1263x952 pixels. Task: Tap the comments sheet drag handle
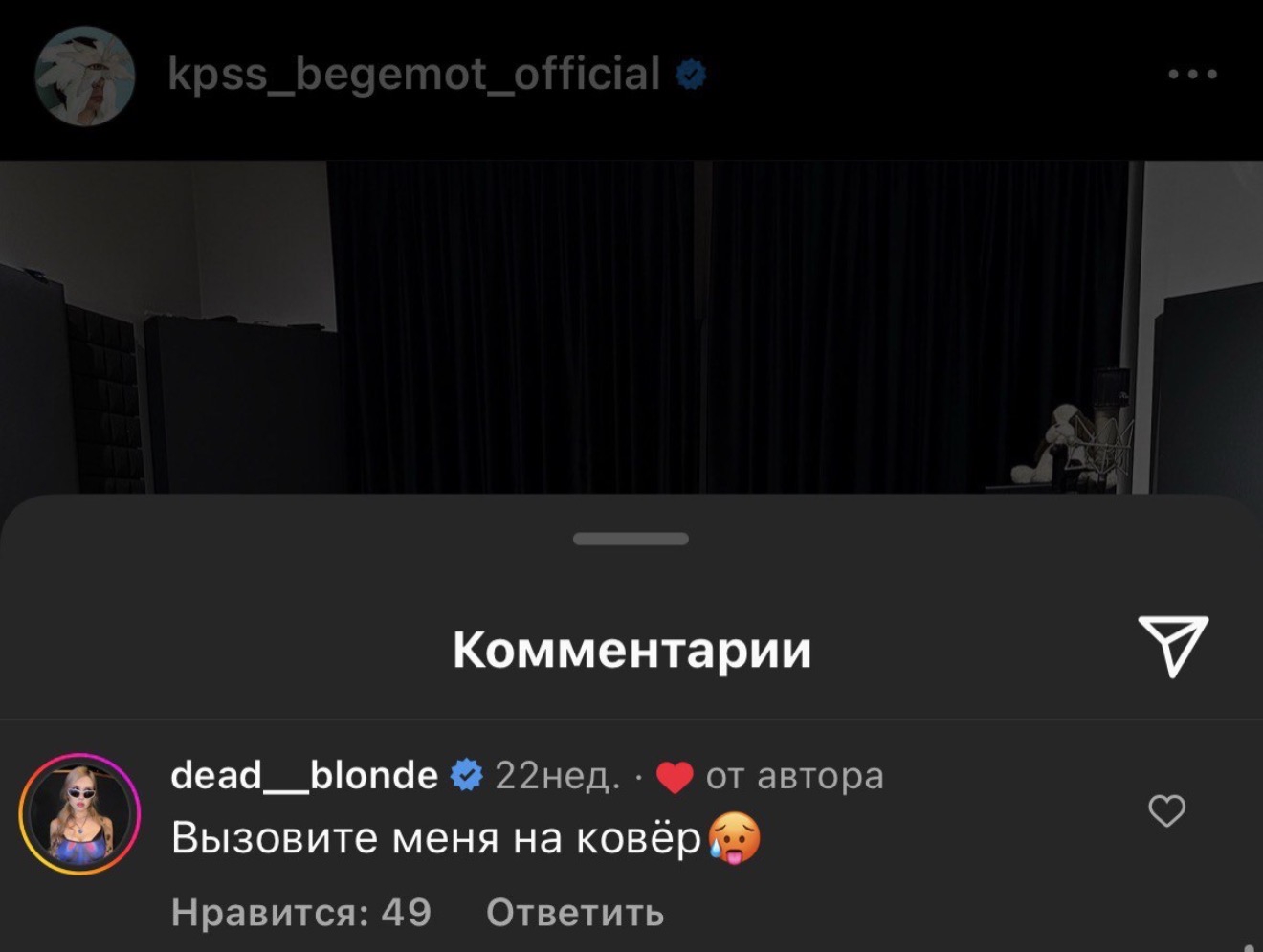[631, 539]
